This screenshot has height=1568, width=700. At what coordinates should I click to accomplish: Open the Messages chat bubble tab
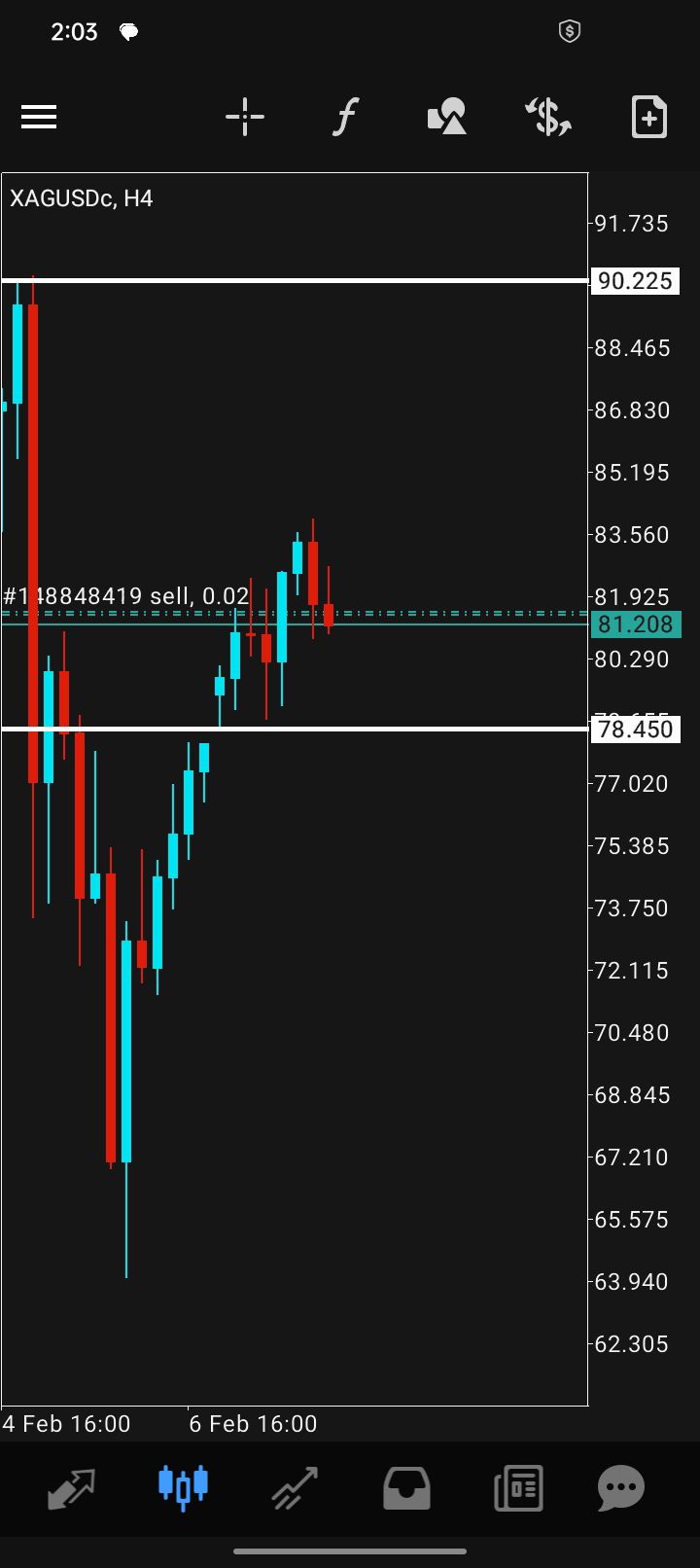(x=621, y=1487)
